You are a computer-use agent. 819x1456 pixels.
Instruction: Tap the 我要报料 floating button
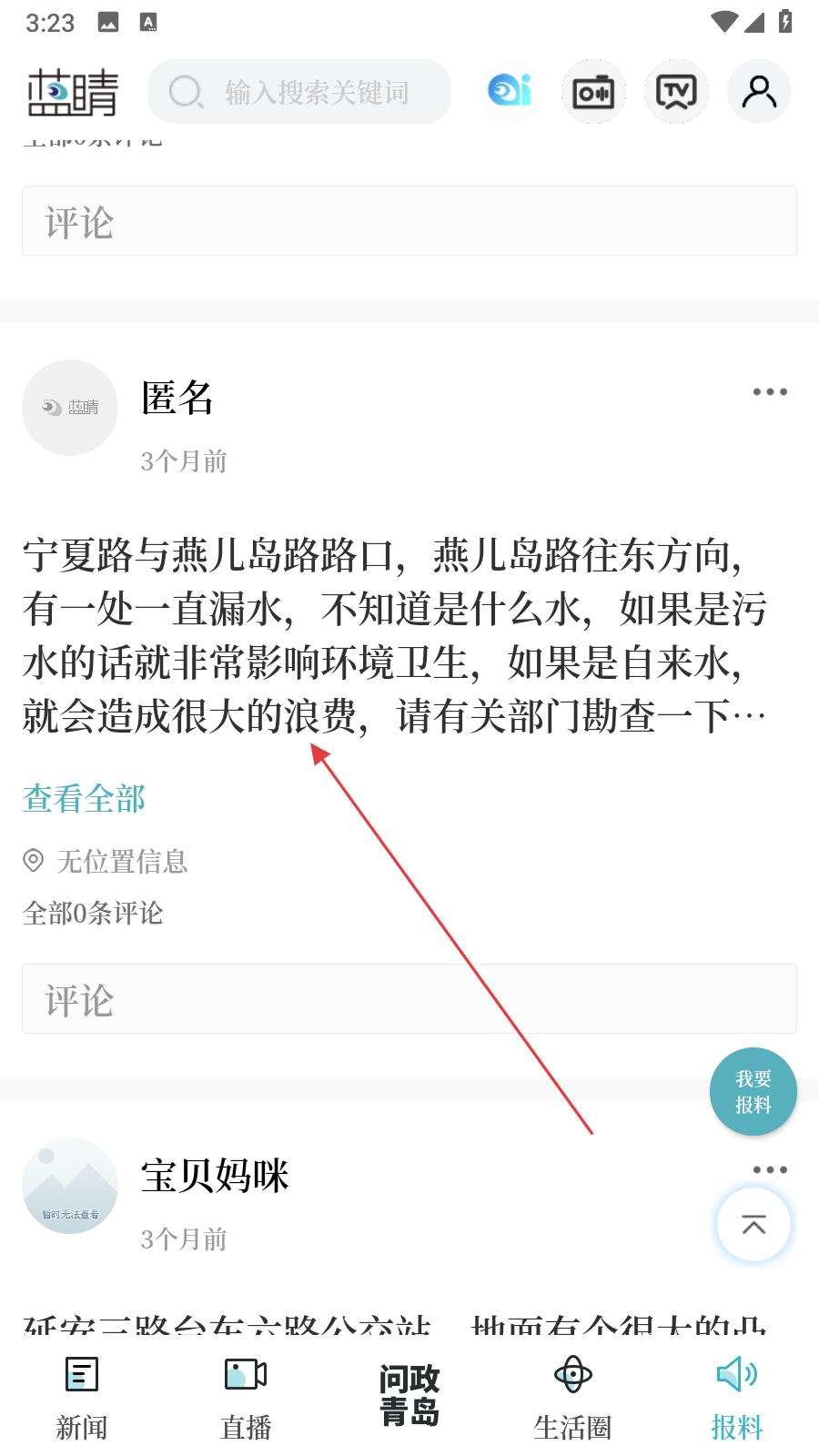753,1092
